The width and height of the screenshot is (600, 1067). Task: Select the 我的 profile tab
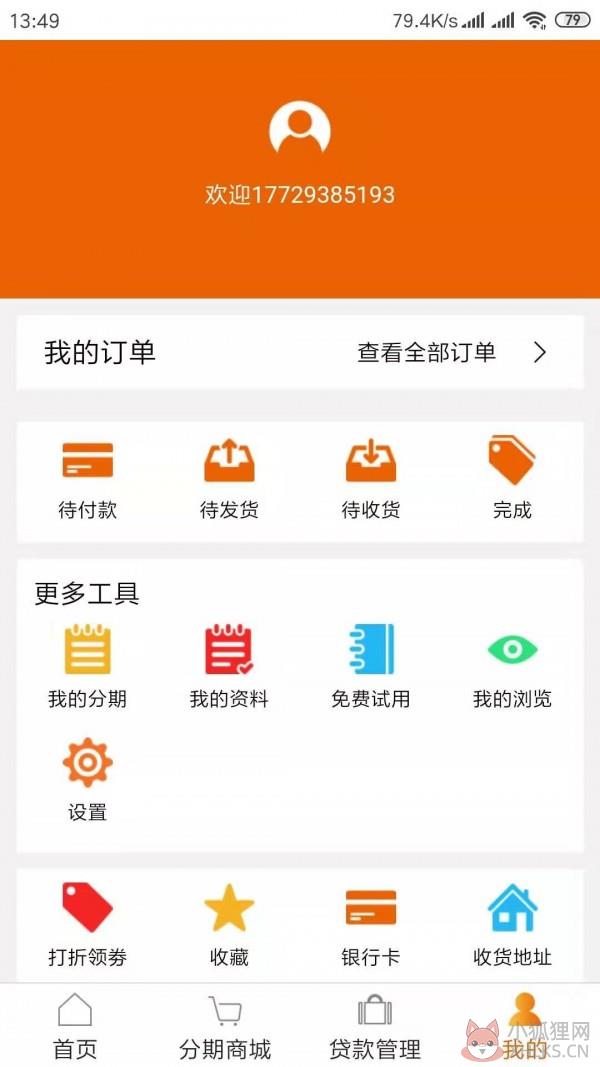point(524,1026)
